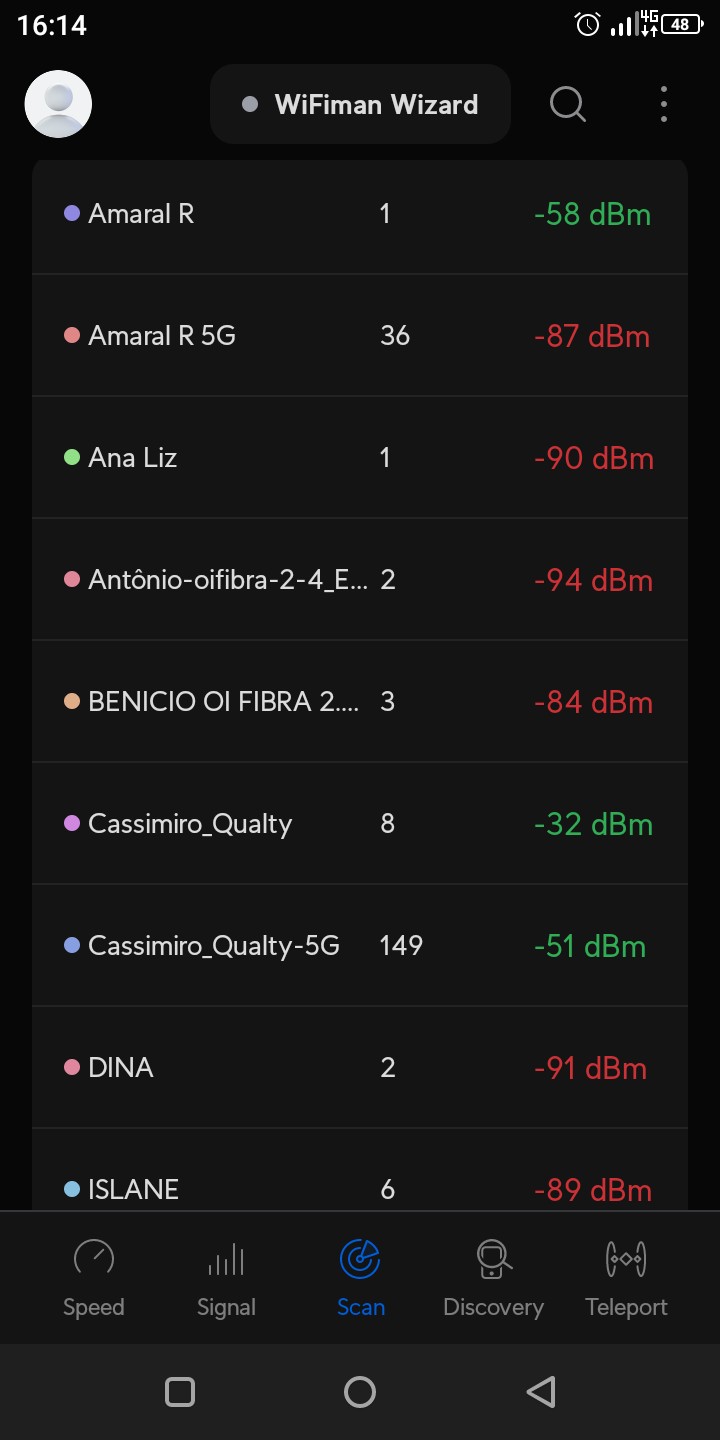Select the BENICIO OI FIBRA network

pyautogui.click(x=360, y=702)
